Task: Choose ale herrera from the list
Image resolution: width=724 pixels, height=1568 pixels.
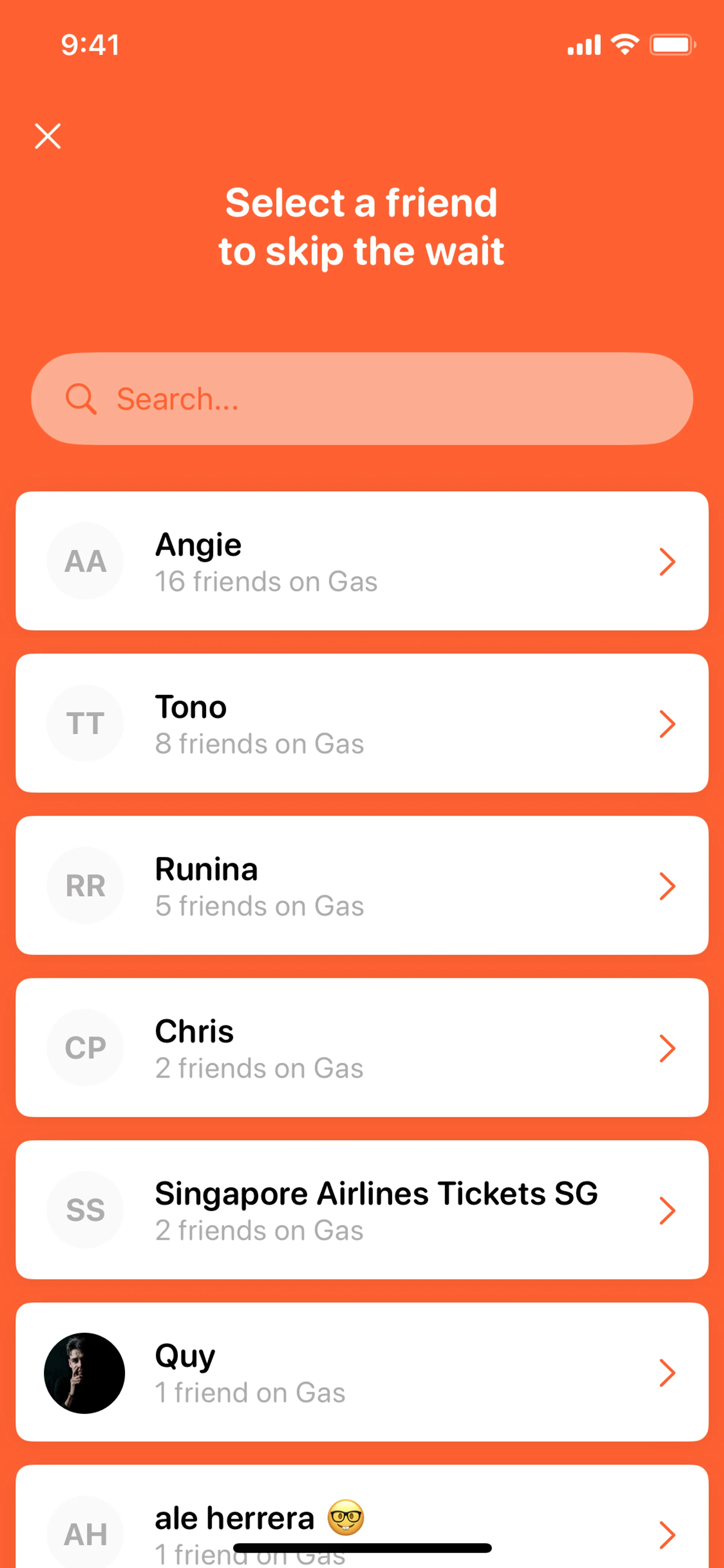Action: tap(361, 1522)
